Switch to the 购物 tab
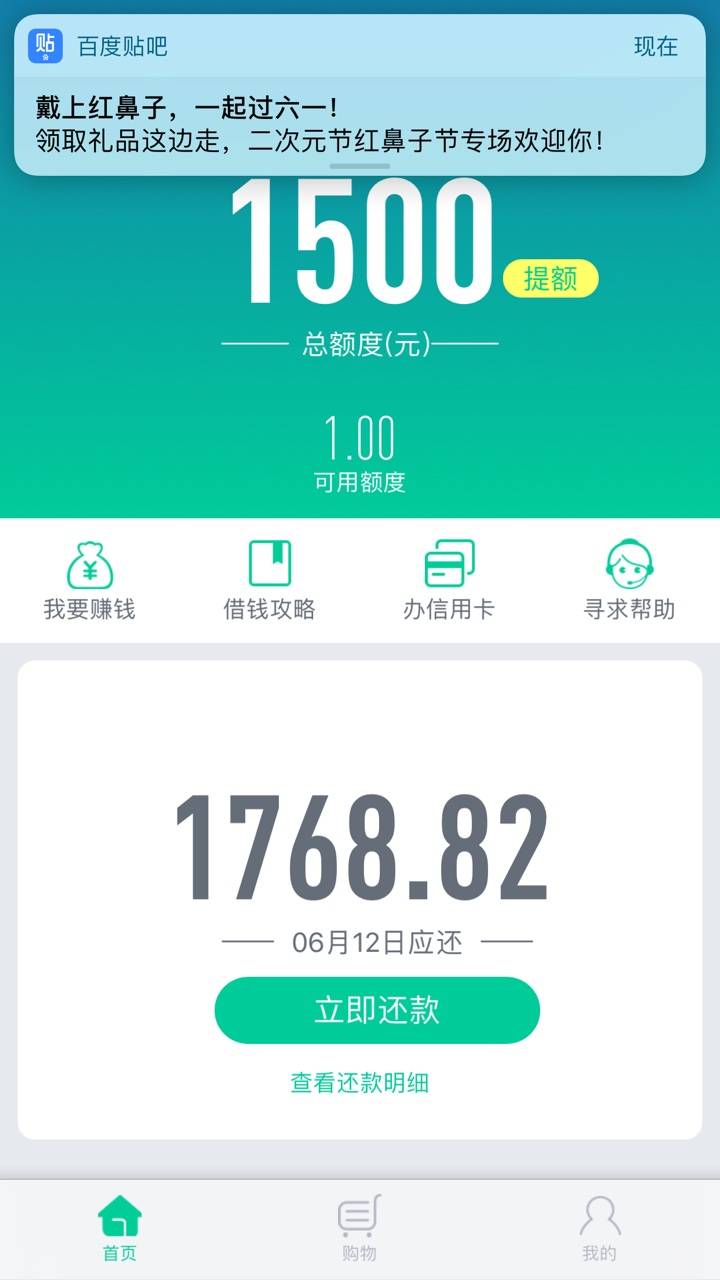This screenshot has height=1280, width=720. tap(360, 1229)
